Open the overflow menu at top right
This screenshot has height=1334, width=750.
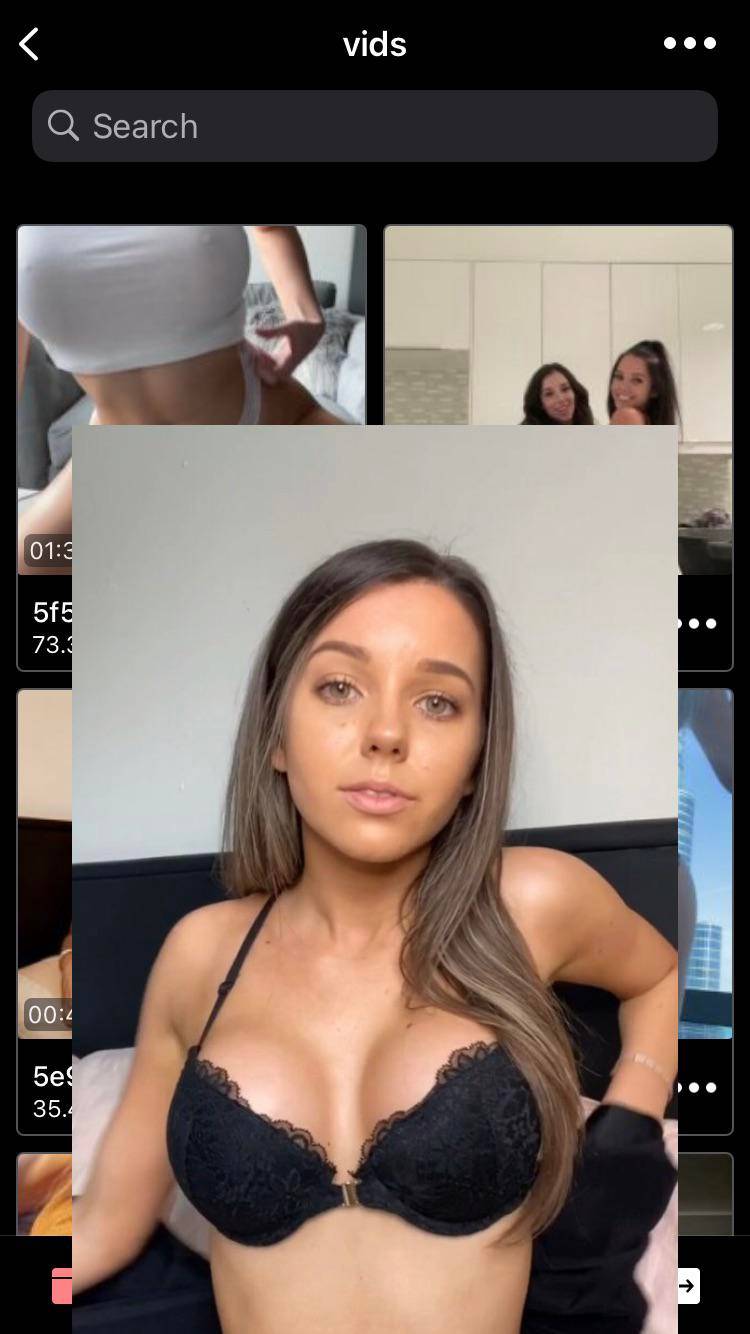coord(690,44)
